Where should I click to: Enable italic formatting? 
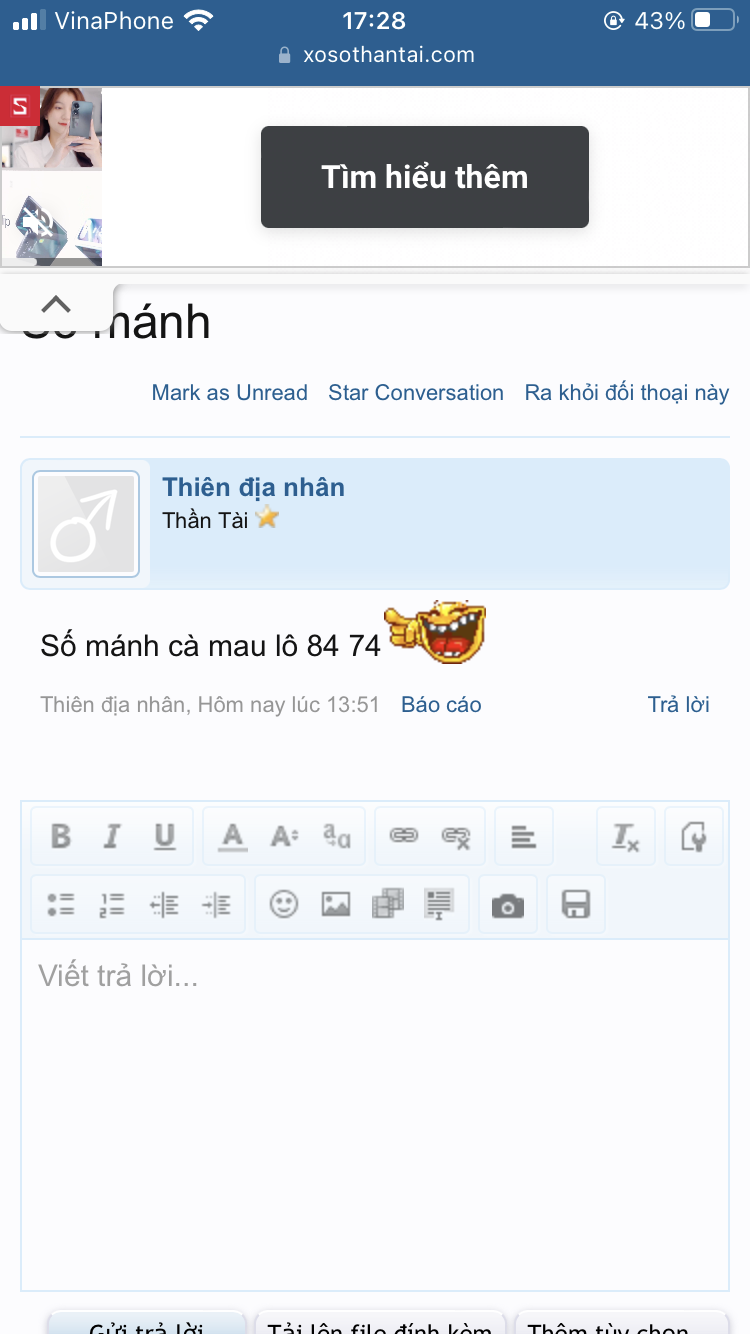(x=112, y=836)
